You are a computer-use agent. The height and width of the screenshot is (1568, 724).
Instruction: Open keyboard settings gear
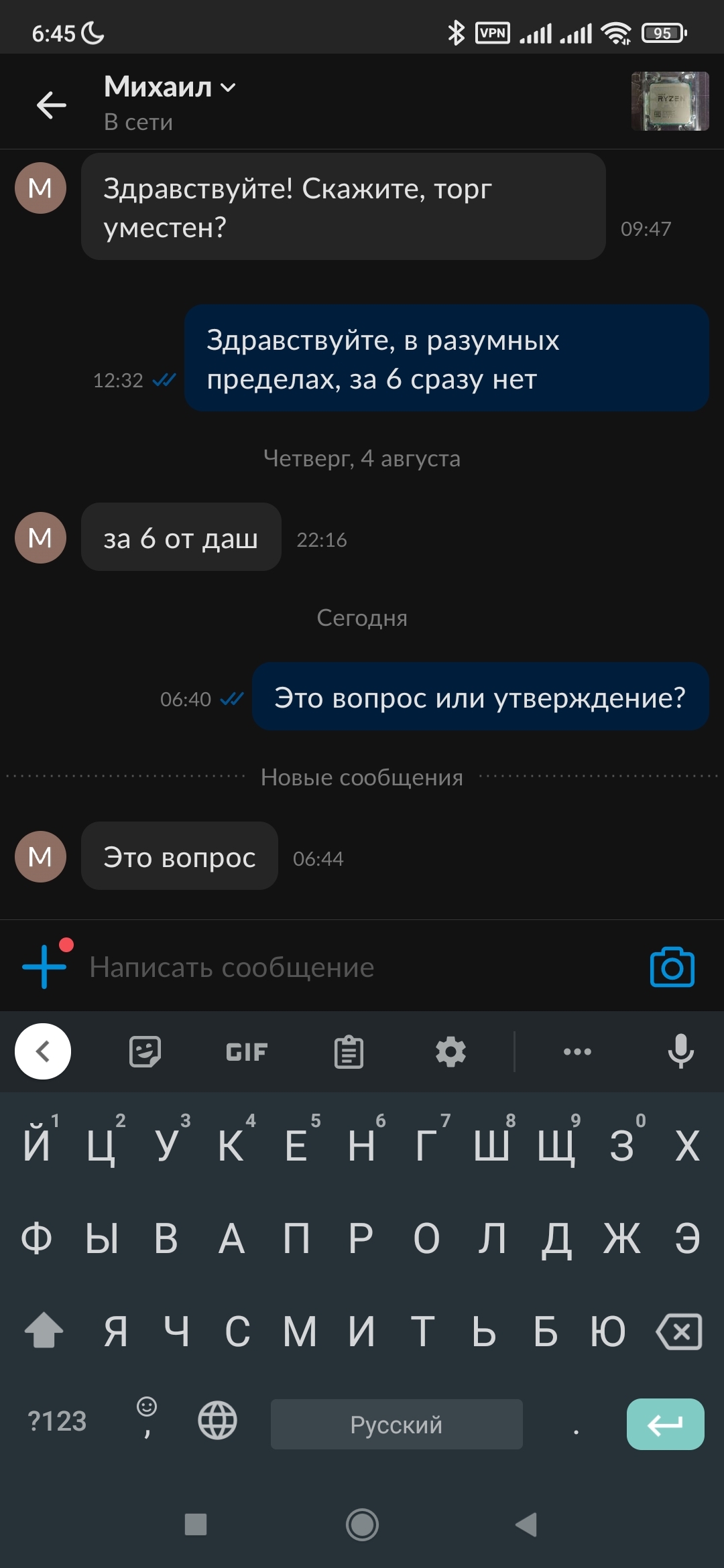[450, 1051]
